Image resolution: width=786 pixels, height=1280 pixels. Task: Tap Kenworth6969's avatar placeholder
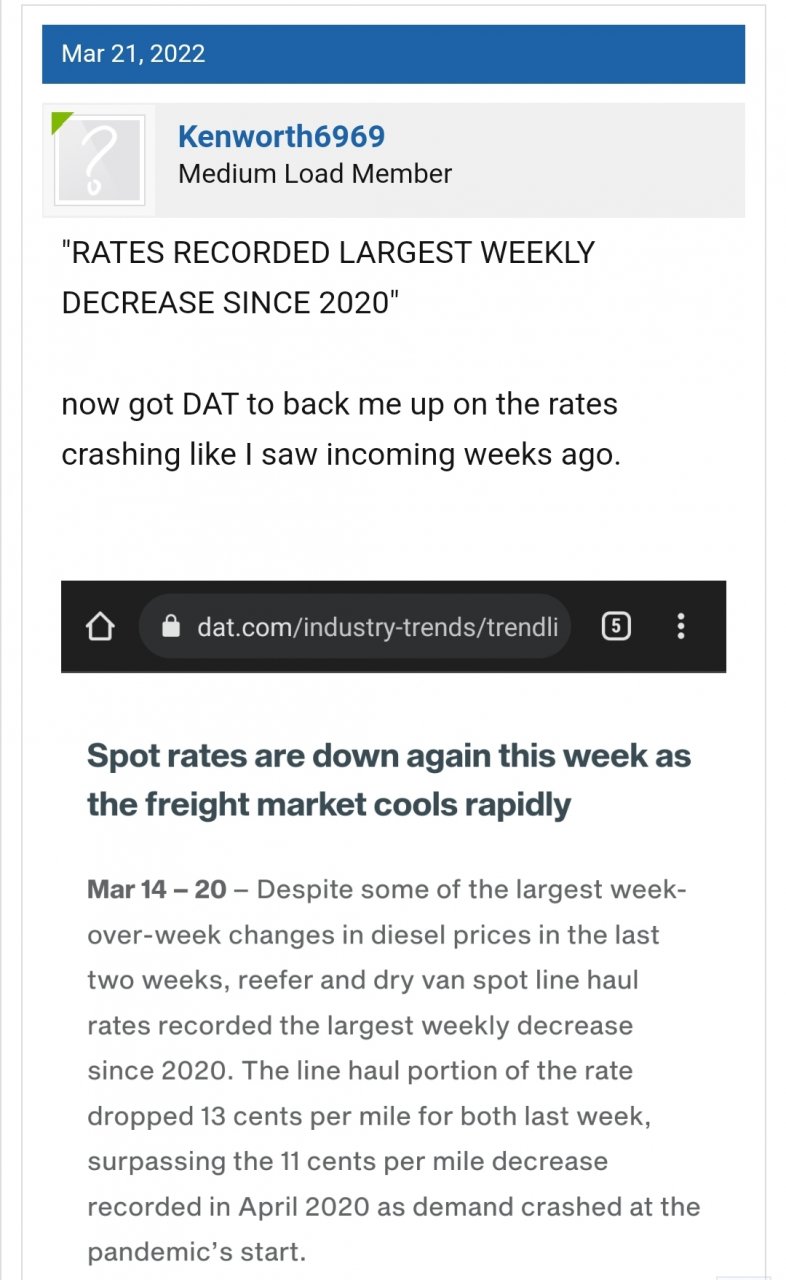(99, 160)
